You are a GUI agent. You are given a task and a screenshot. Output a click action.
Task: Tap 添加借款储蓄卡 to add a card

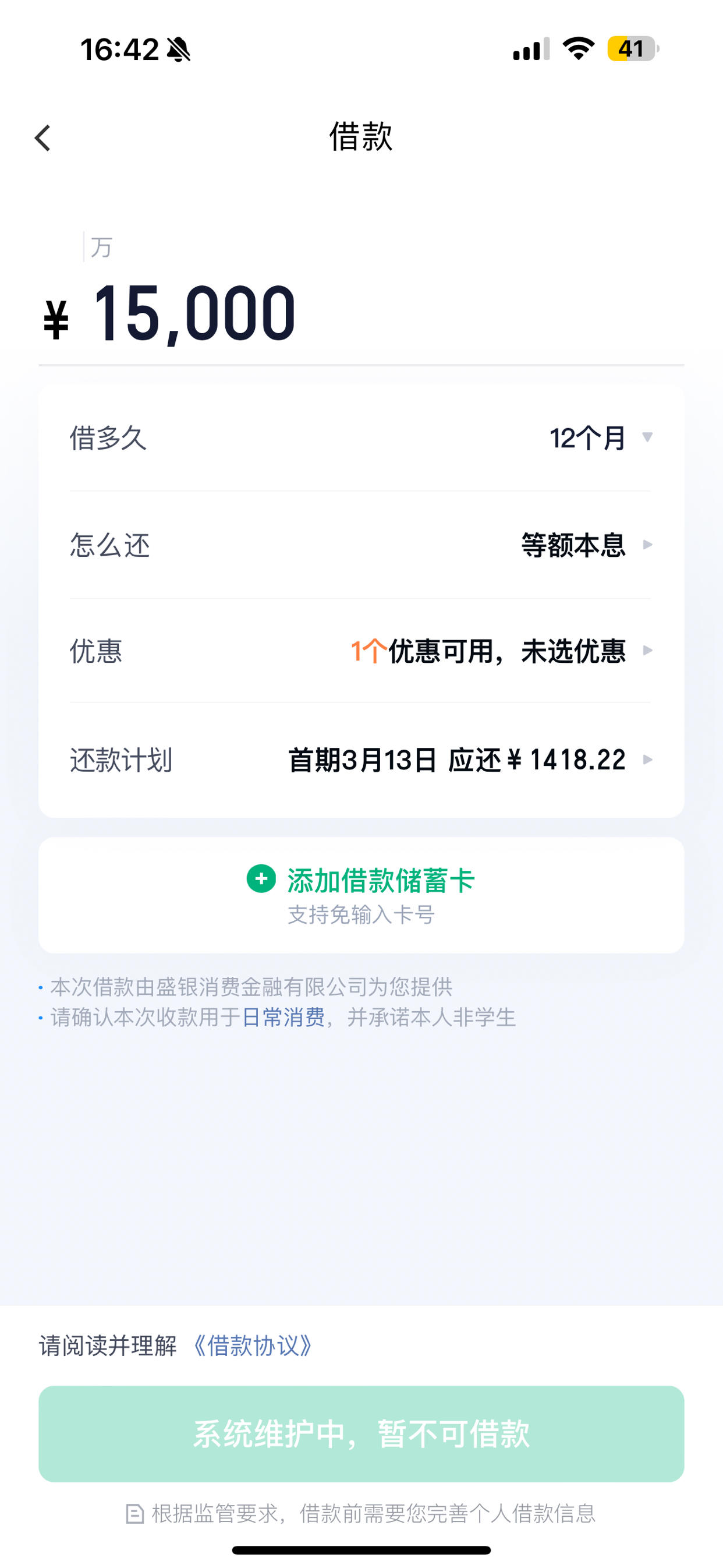361,895
